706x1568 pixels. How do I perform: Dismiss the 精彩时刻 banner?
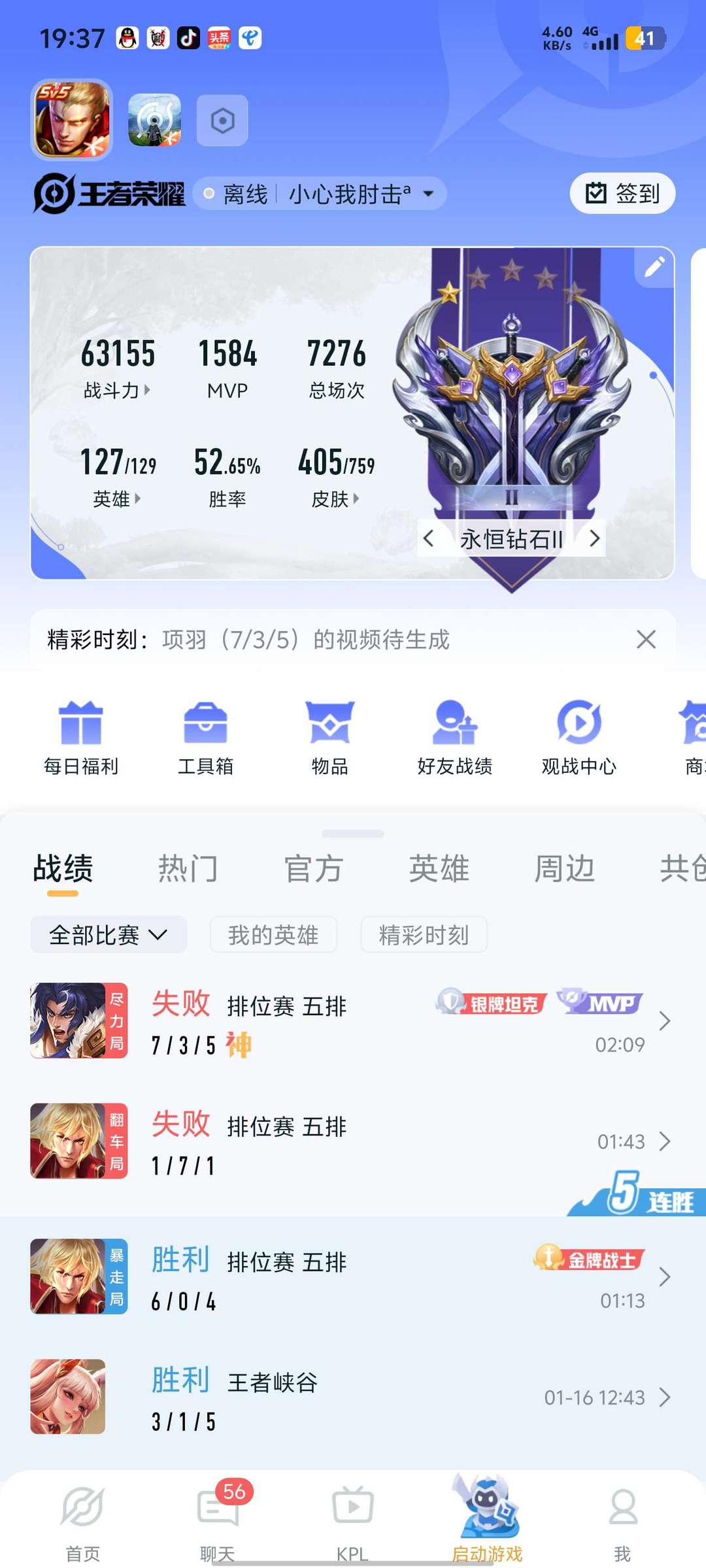coord(646,640)
